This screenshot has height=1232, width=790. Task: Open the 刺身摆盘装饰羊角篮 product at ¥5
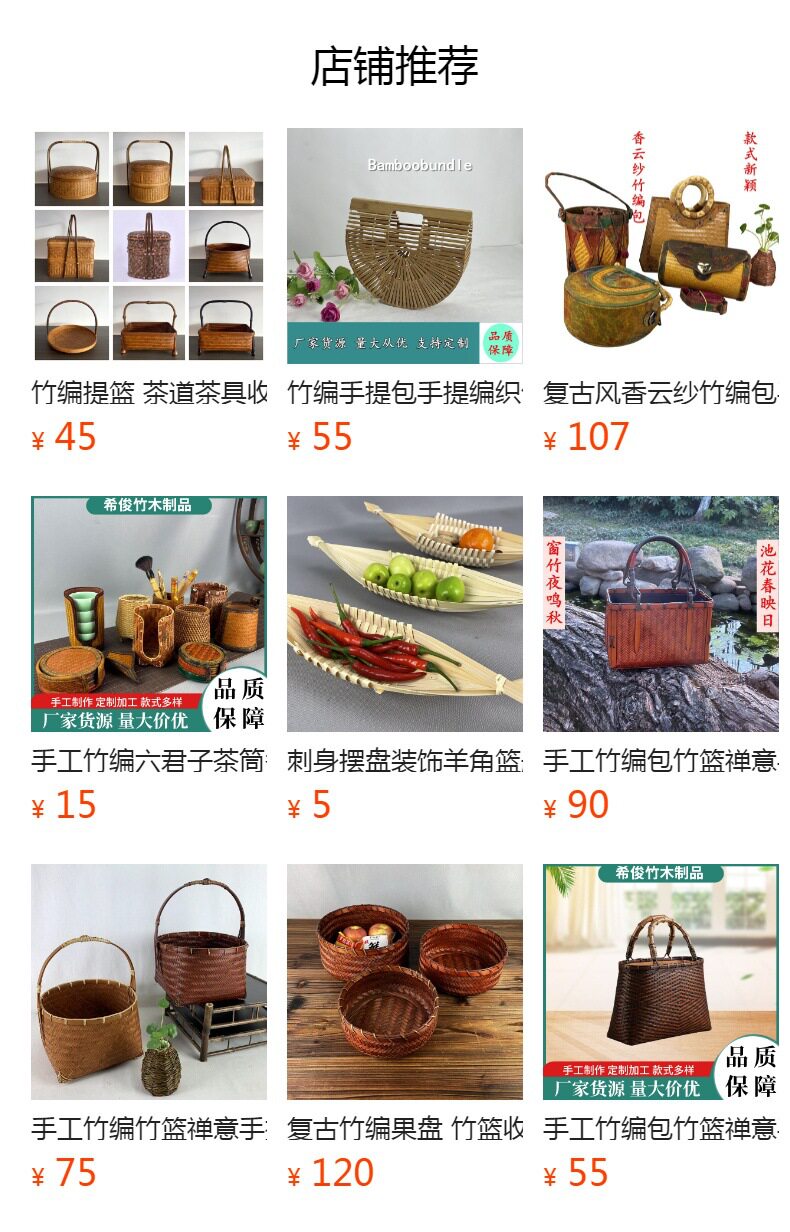pyautogui.click(x=404, y=614)
